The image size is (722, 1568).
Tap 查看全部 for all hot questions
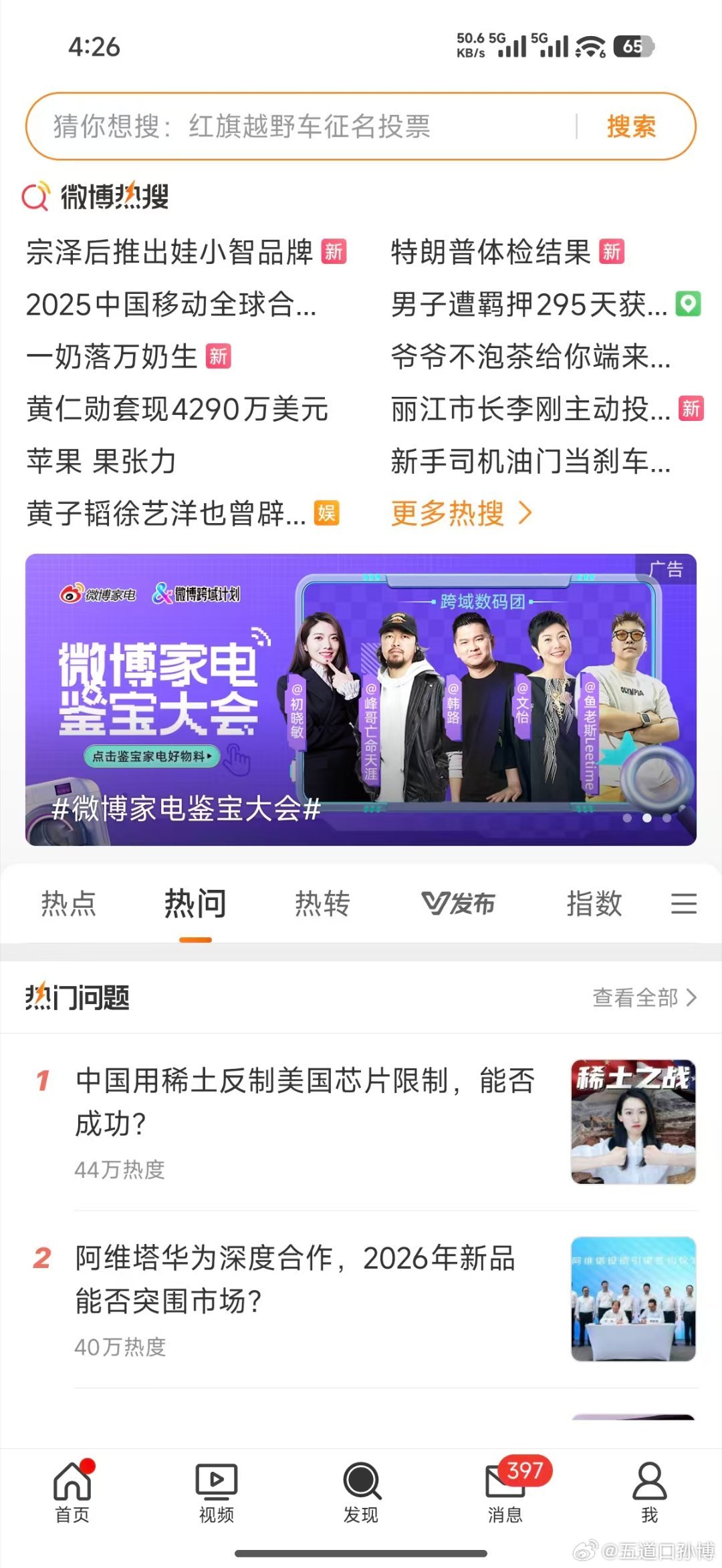coord(644,997)
